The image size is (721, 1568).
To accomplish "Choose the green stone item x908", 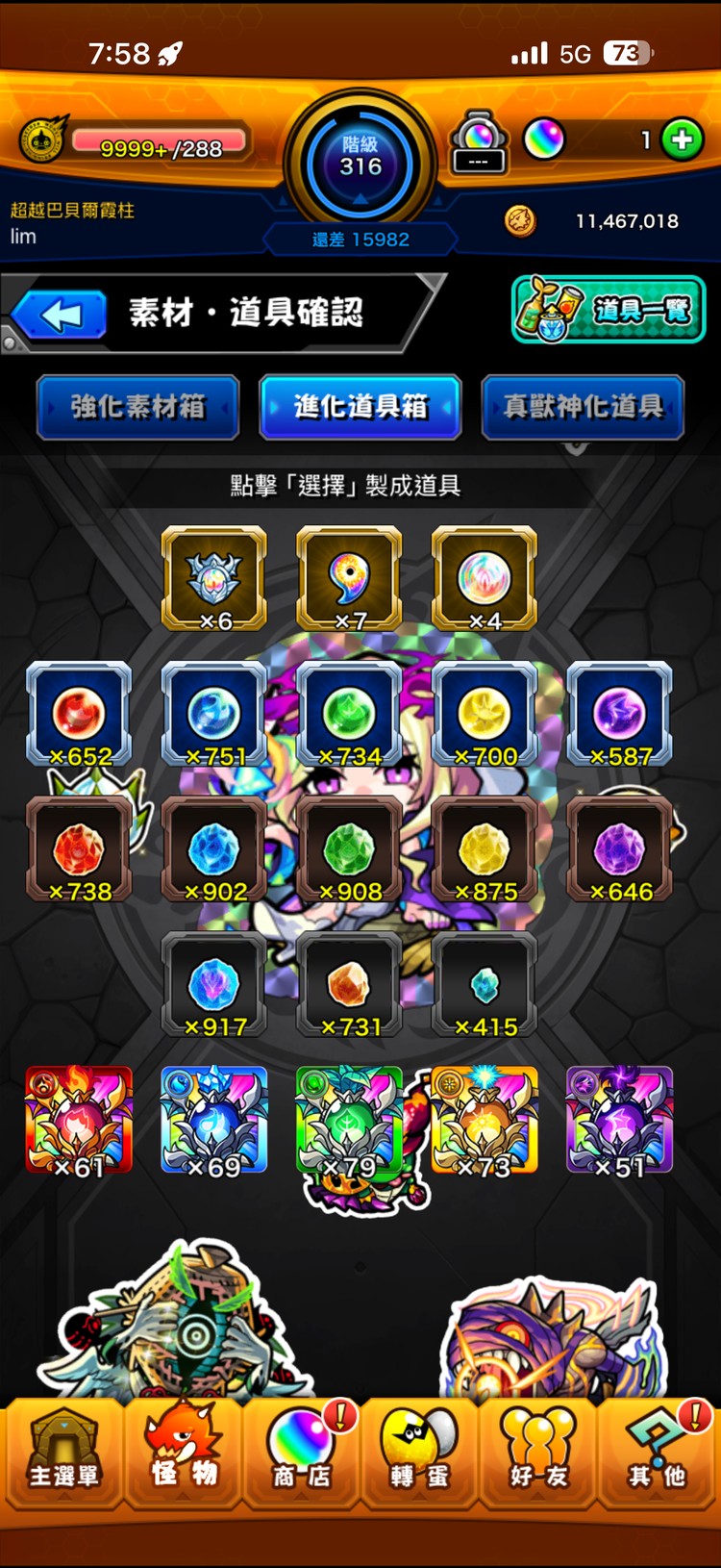I will [349, 848].
